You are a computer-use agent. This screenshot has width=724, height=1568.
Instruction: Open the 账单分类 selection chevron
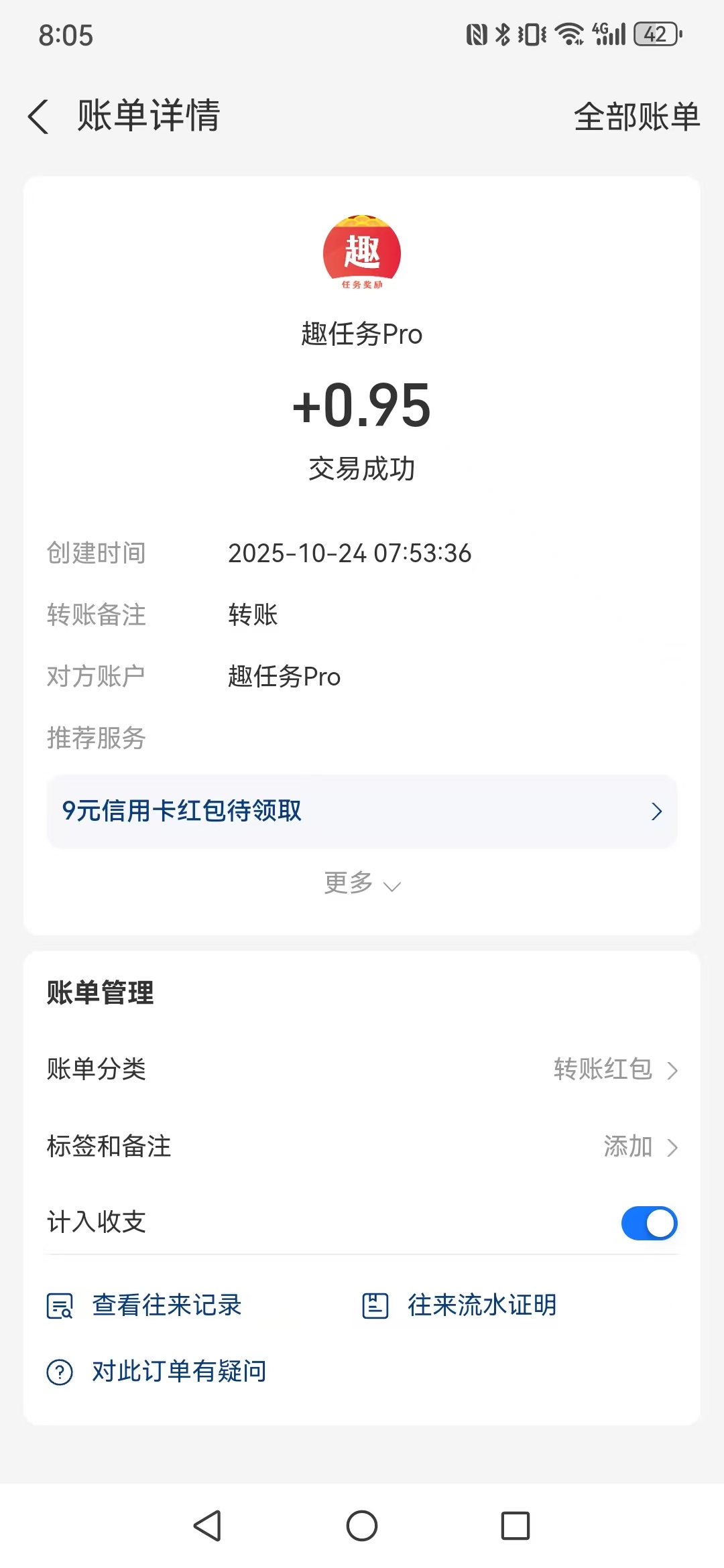672,1070
